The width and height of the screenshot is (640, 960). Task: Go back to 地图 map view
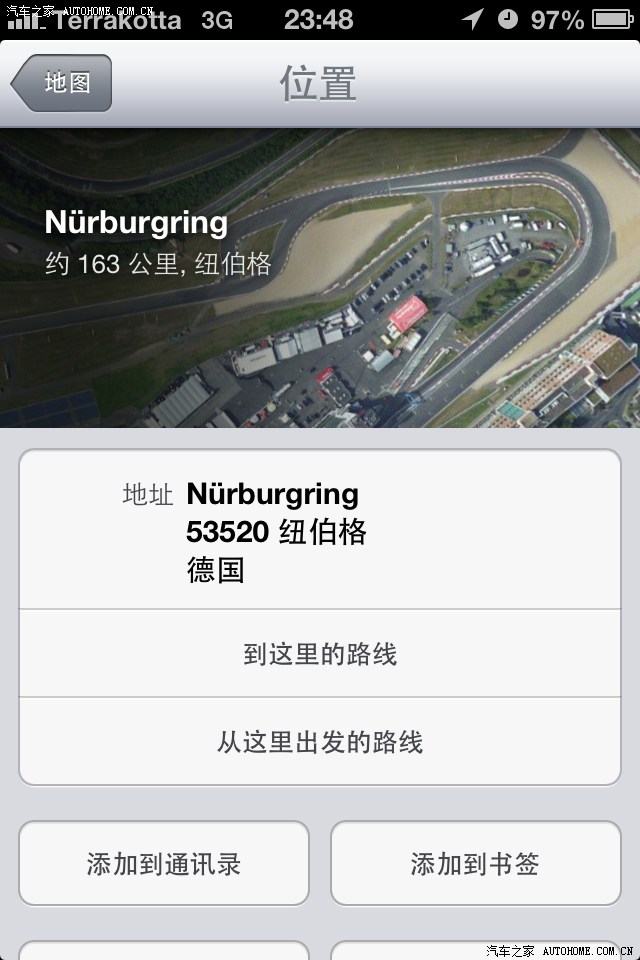pyautogui.click(x=62, y=83)
